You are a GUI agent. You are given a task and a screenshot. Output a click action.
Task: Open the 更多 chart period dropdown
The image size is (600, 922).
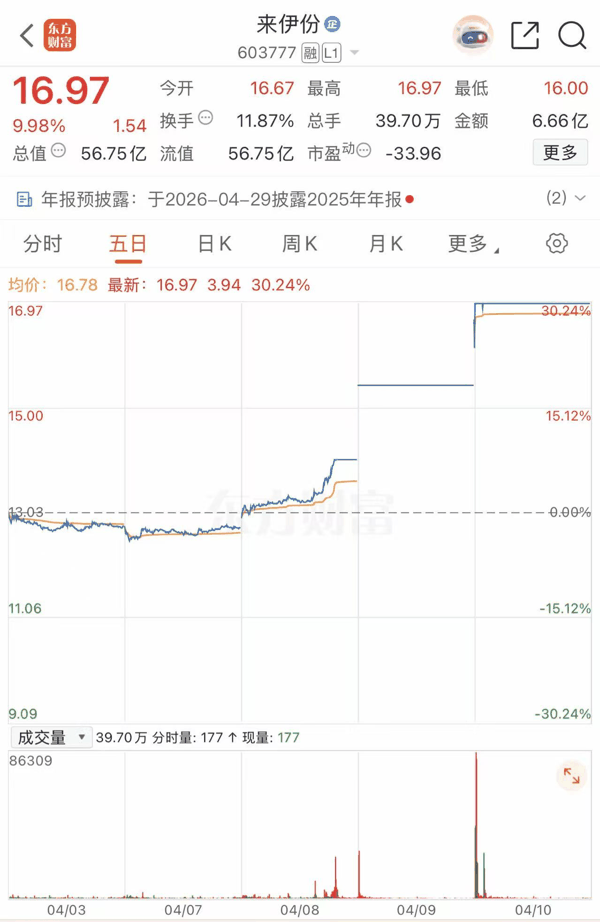click(x=472, y=243)
